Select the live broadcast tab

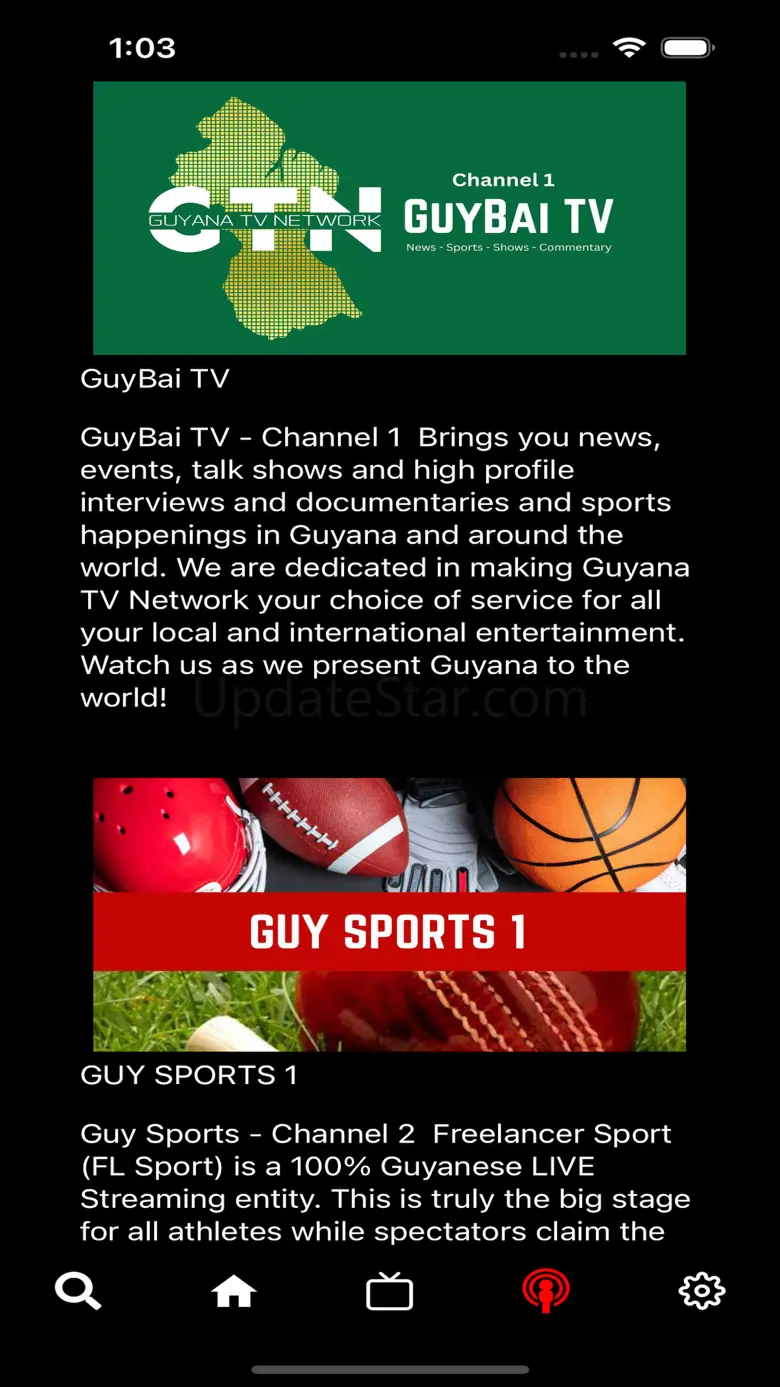[546, 1291]
